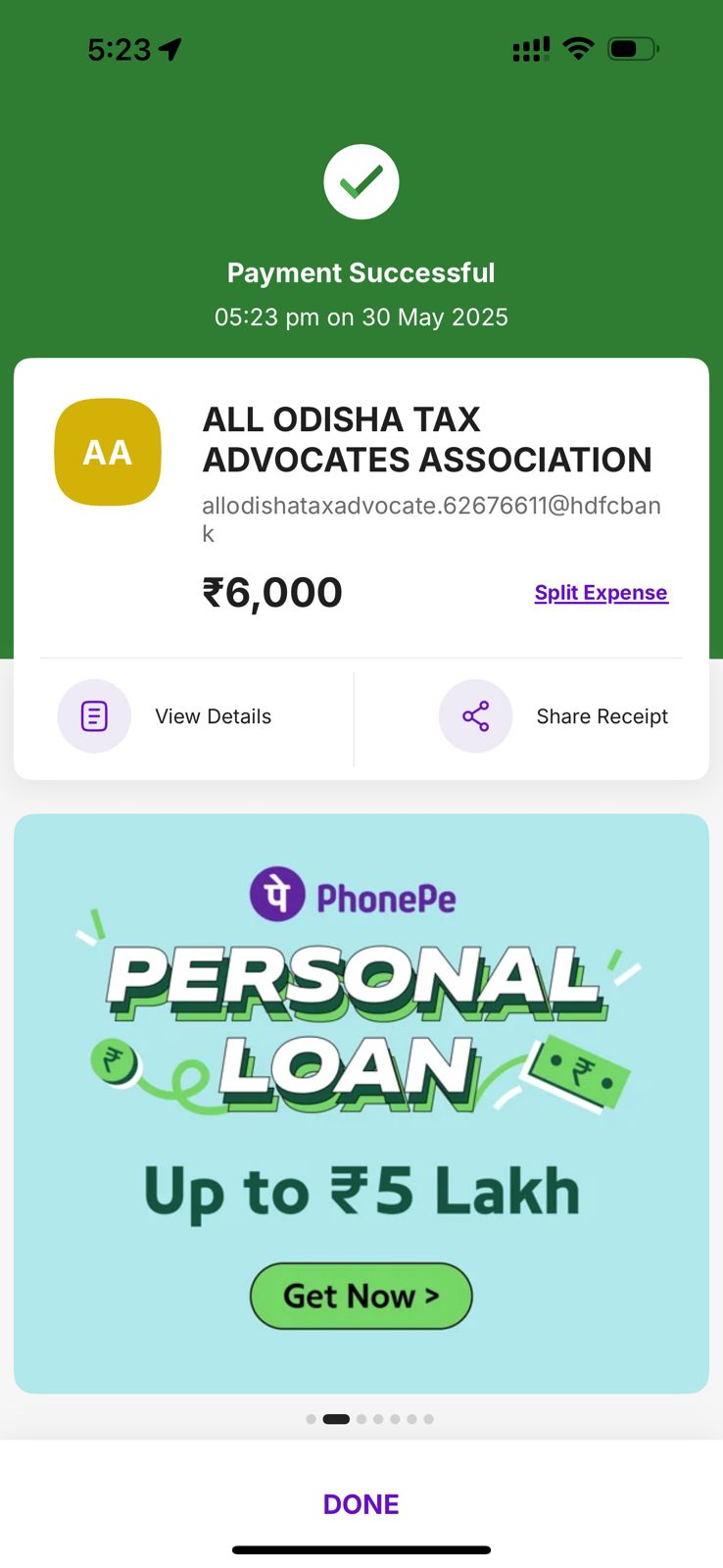Viewport: 723px width, 1568px height.
Task: Tap Get Now on personal loan banner
Action: pyautogui.click(x=361, y=1296)
